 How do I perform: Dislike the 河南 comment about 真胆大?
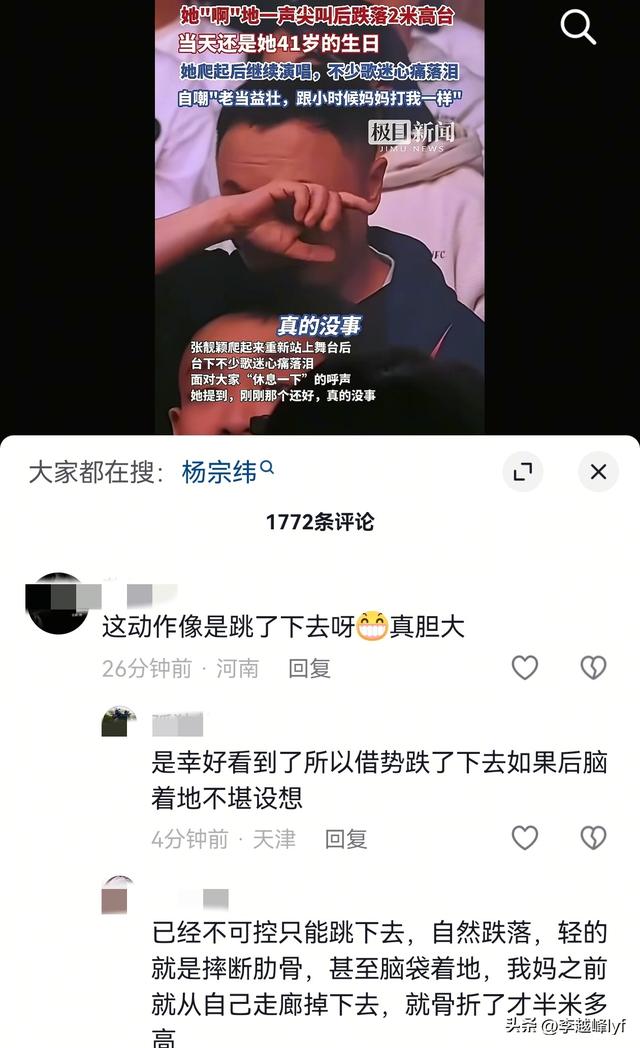[x=594, y=668]
